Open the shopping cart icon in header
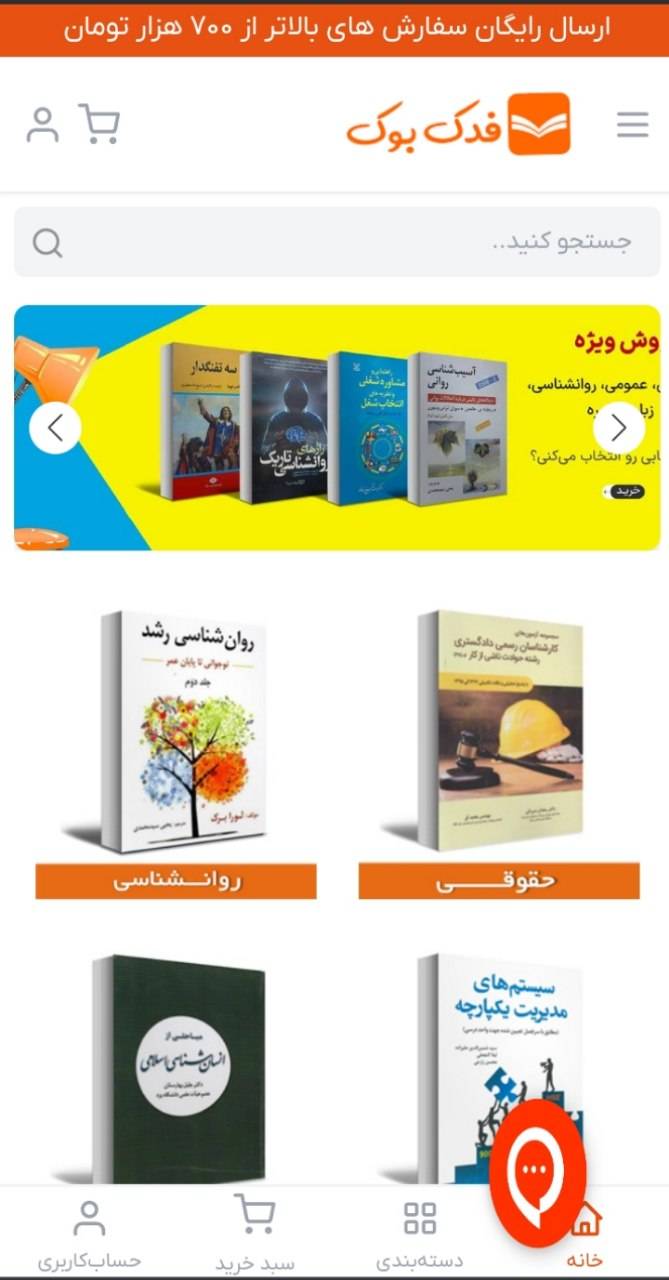Image resolution: width=669 pixels, height=1280 pixels. point(99,124)
